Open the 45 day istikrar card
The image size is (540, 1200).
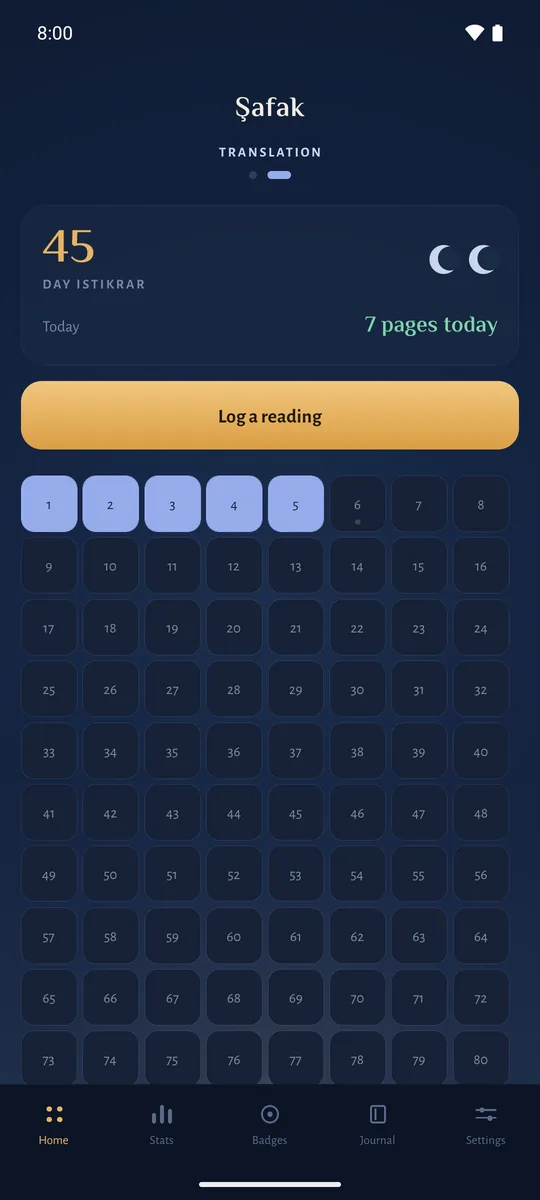(270, 285)
